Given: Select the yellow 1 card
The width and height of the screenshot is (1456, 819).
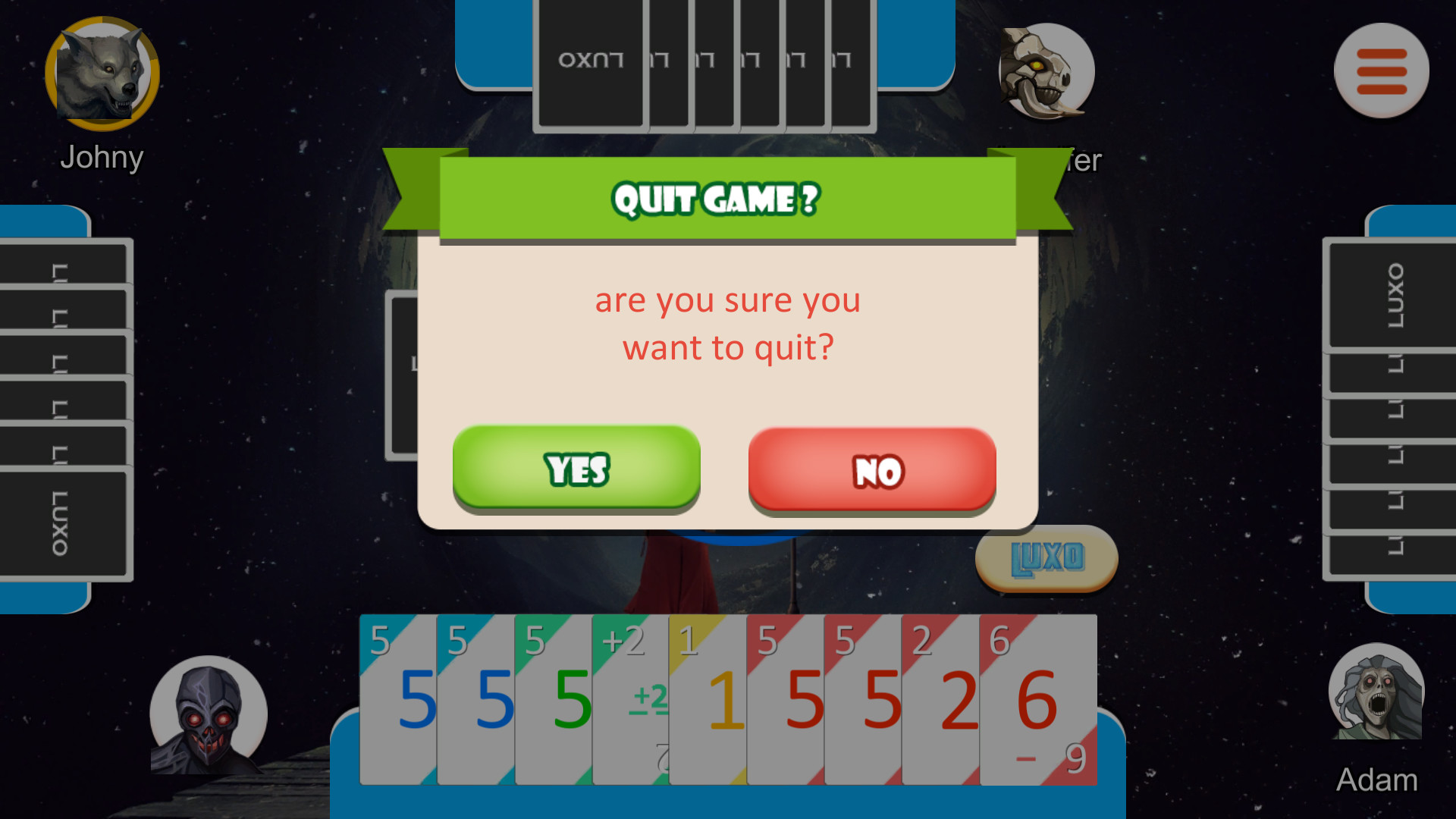Looking at the screenshot, I should 709,698.
